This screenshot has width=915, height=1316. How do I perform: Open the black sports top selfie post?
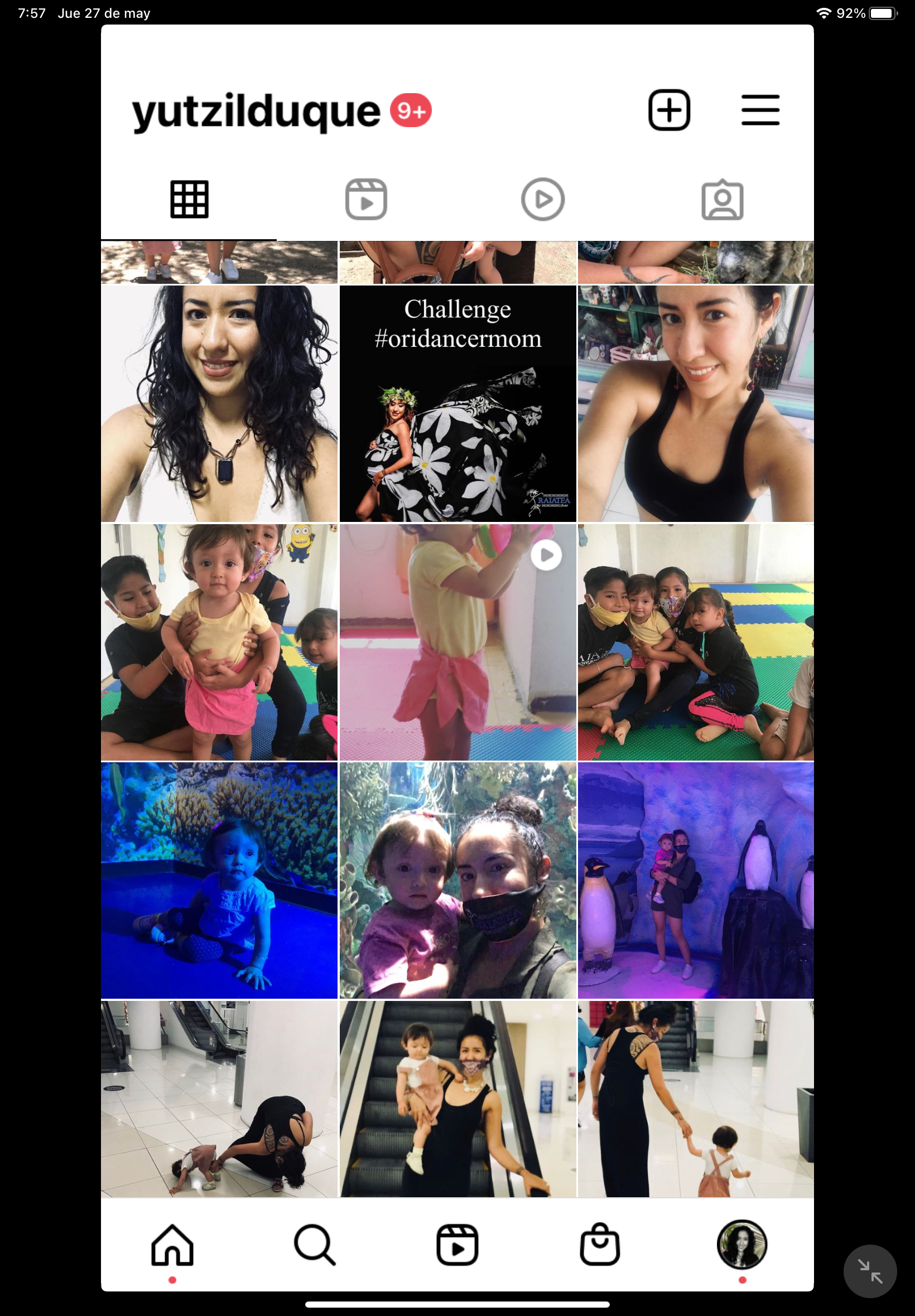click(x=695, y=404)
